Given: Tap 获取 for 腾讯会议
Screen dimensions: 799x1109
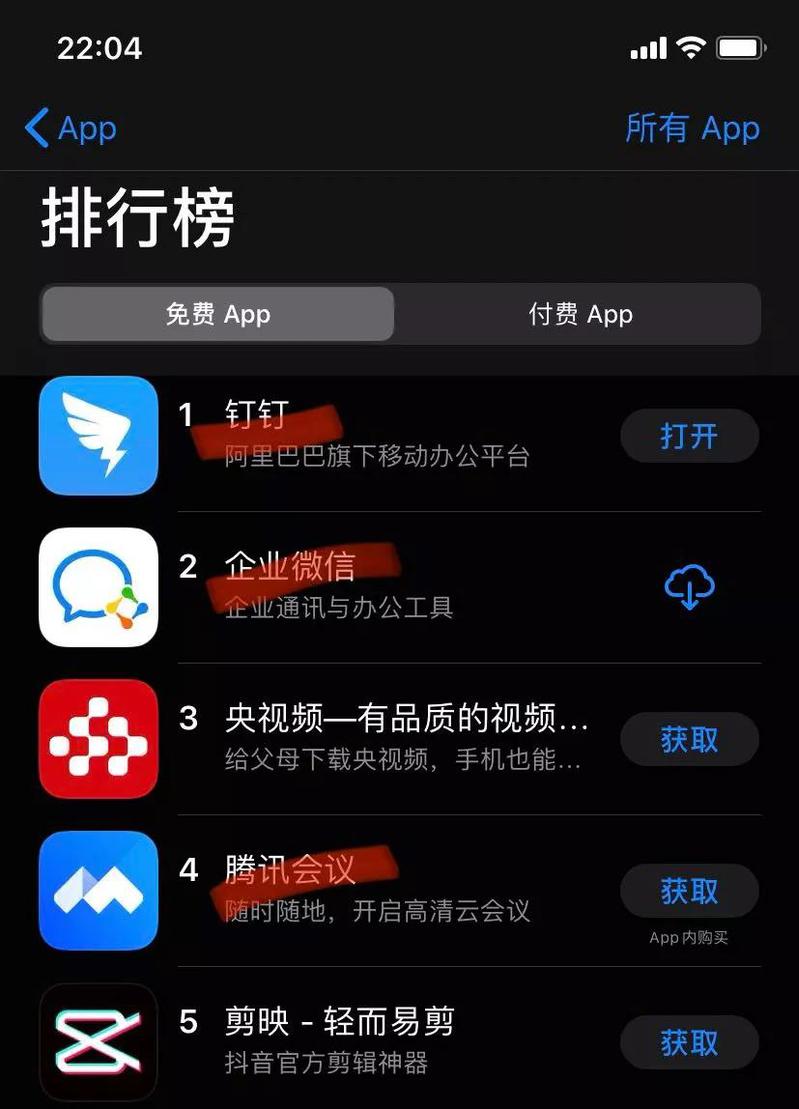Looking at the screenshot, I should click(689, 891).
